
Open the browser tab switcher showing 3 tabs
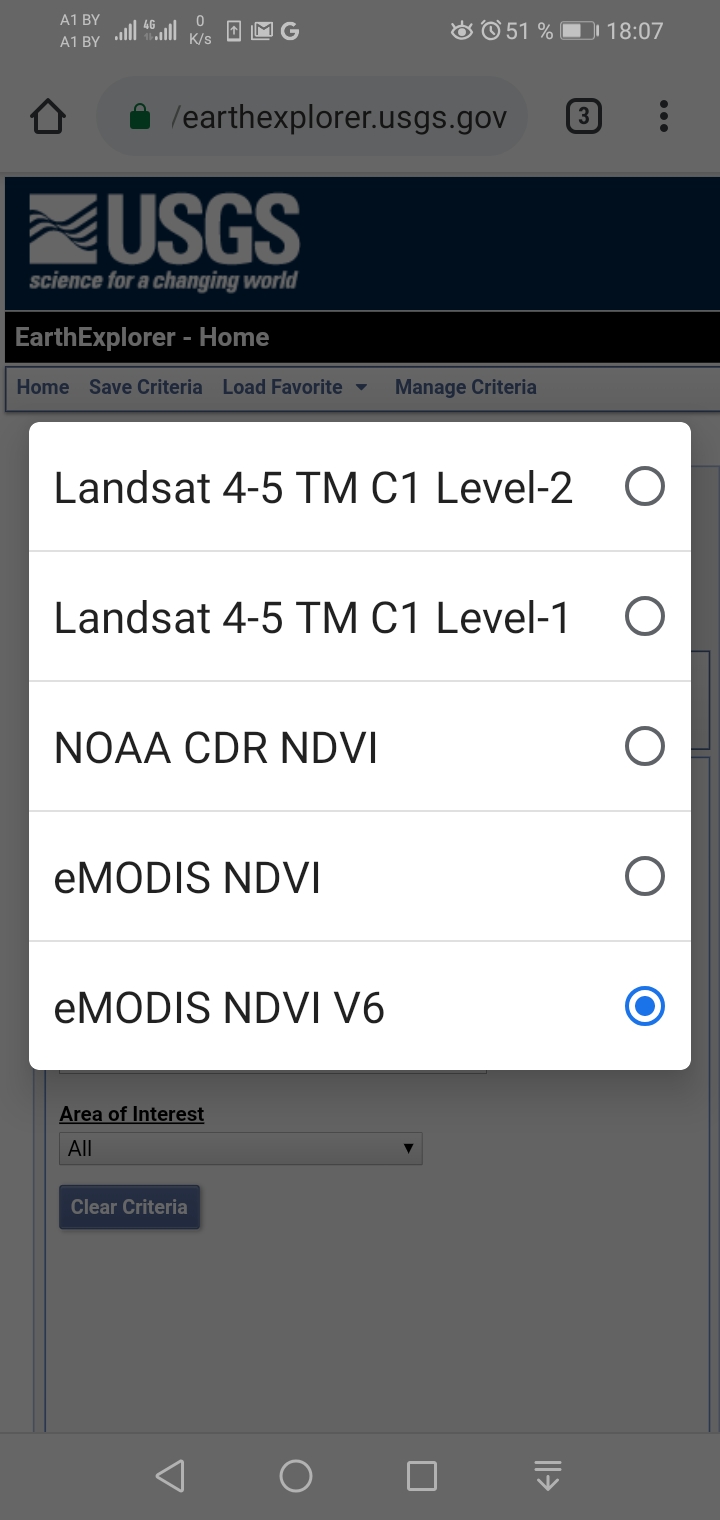[x=583, y=115]
